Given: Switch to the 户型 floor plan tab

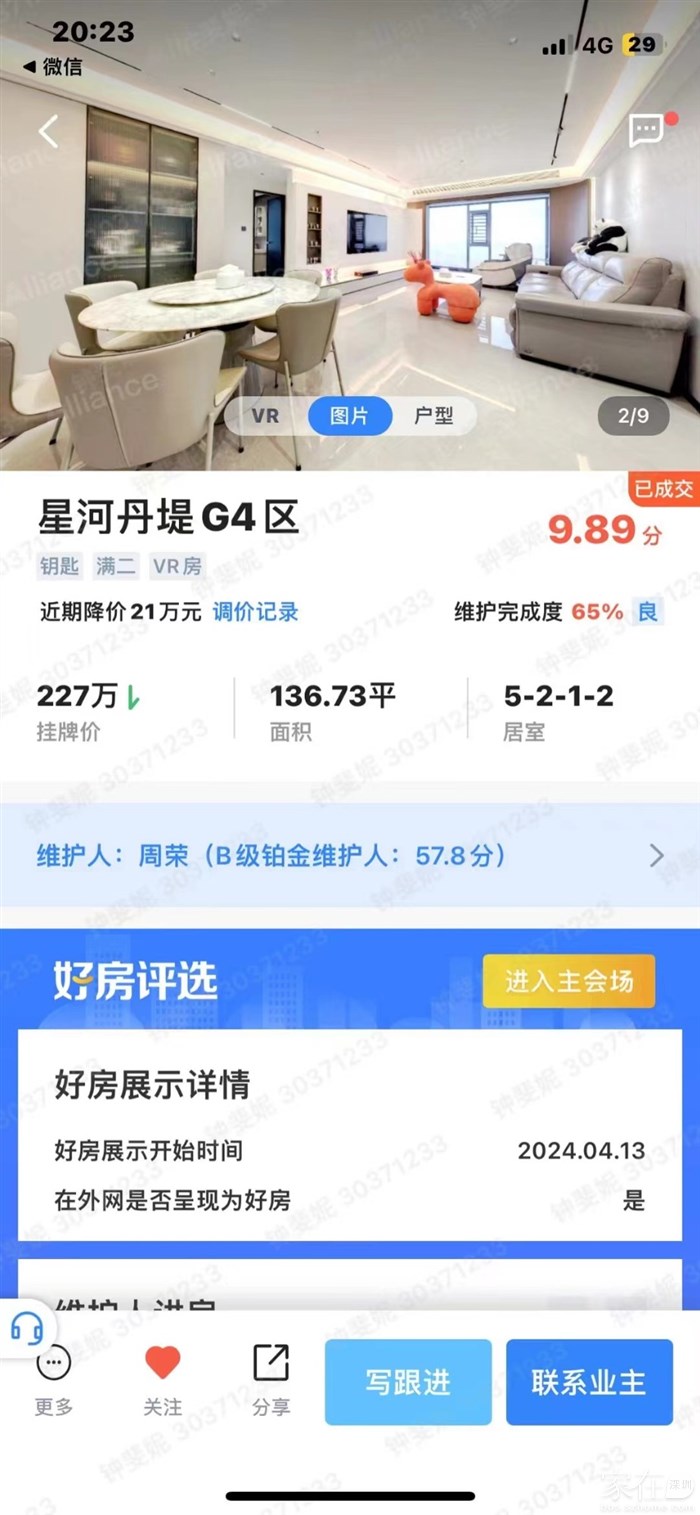Looking at the screenshot, I should click(x=434, y=416).
